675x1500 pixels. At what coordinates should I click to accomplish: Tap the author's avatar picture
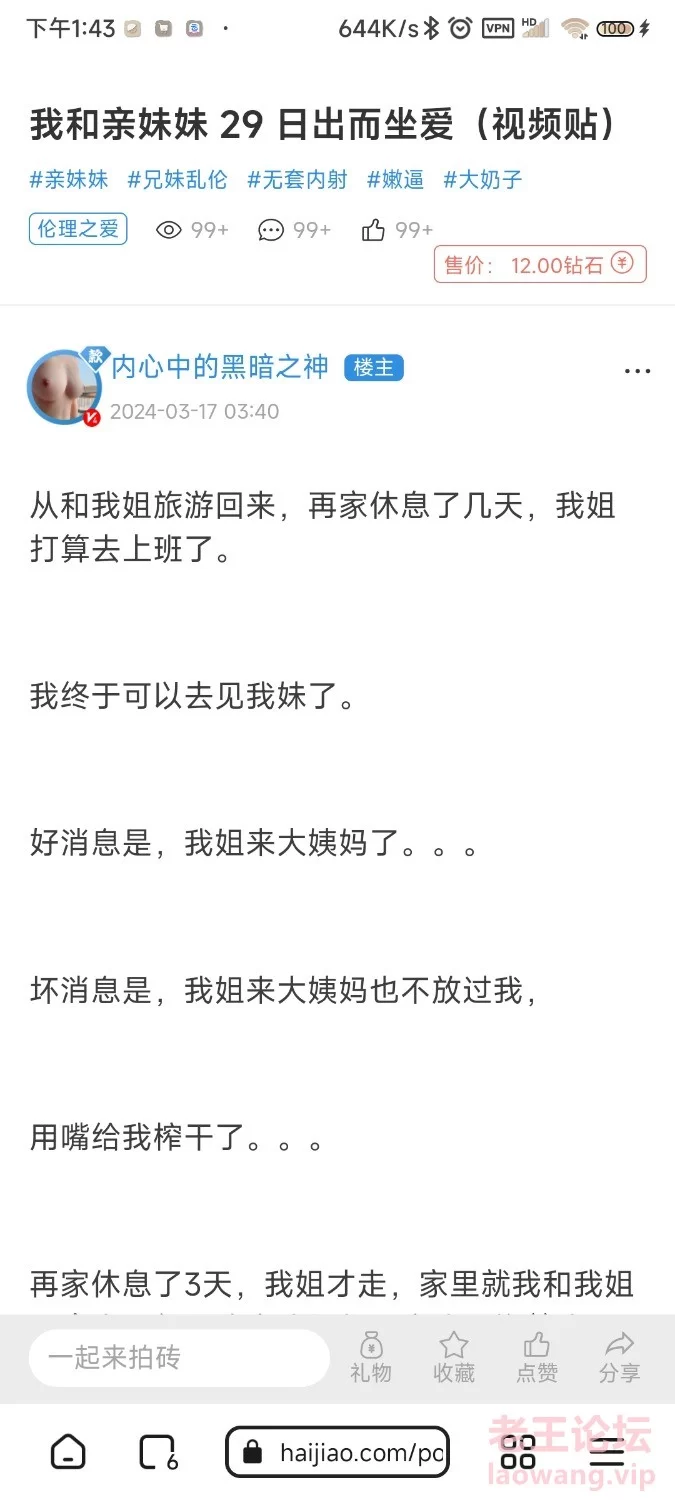point(65,388)
